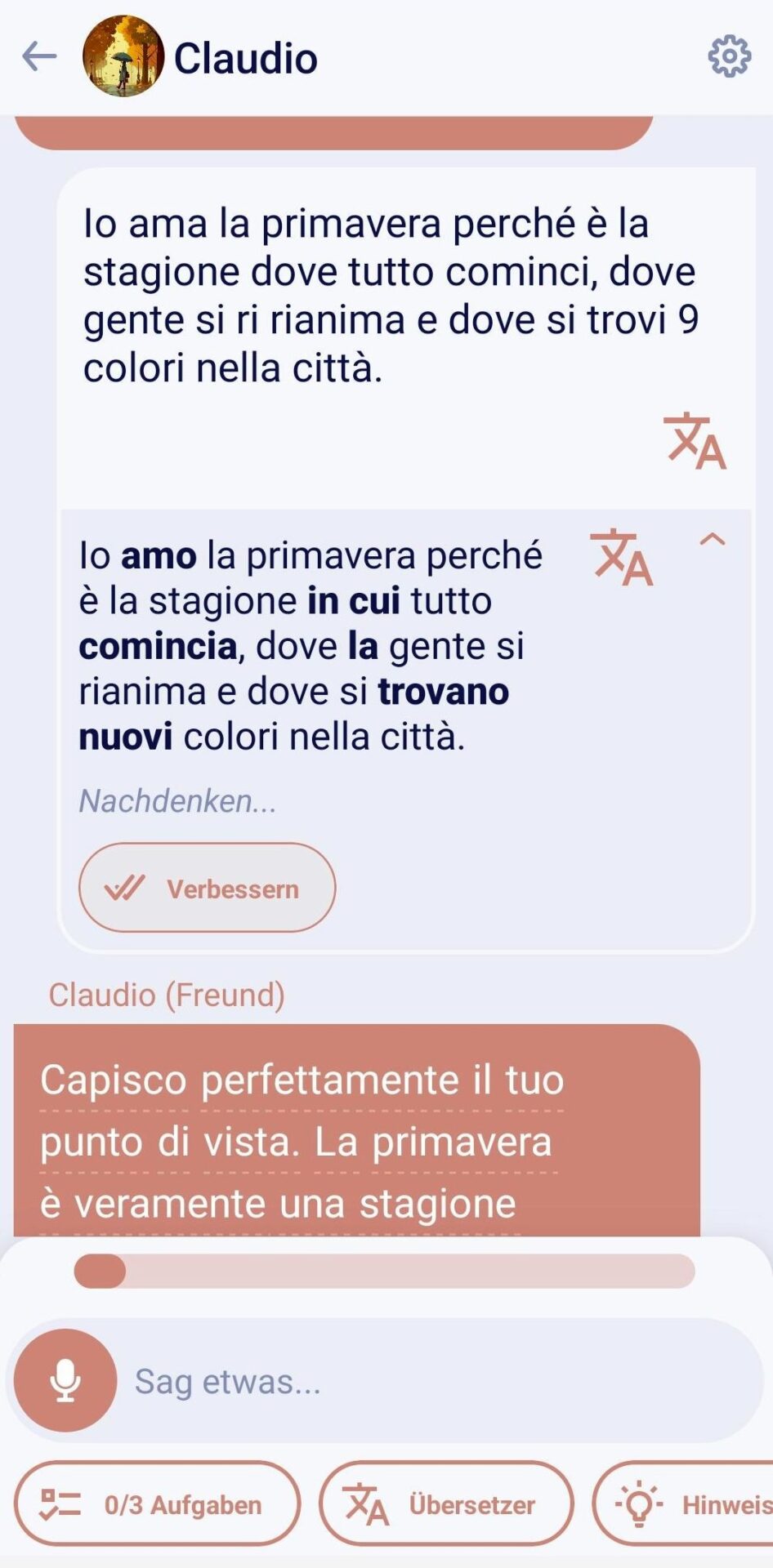The height and width of the screenshot is (1568, 773).
Task: Open the 0/3 Aufgaben task list
Action: click(157, 1504)
